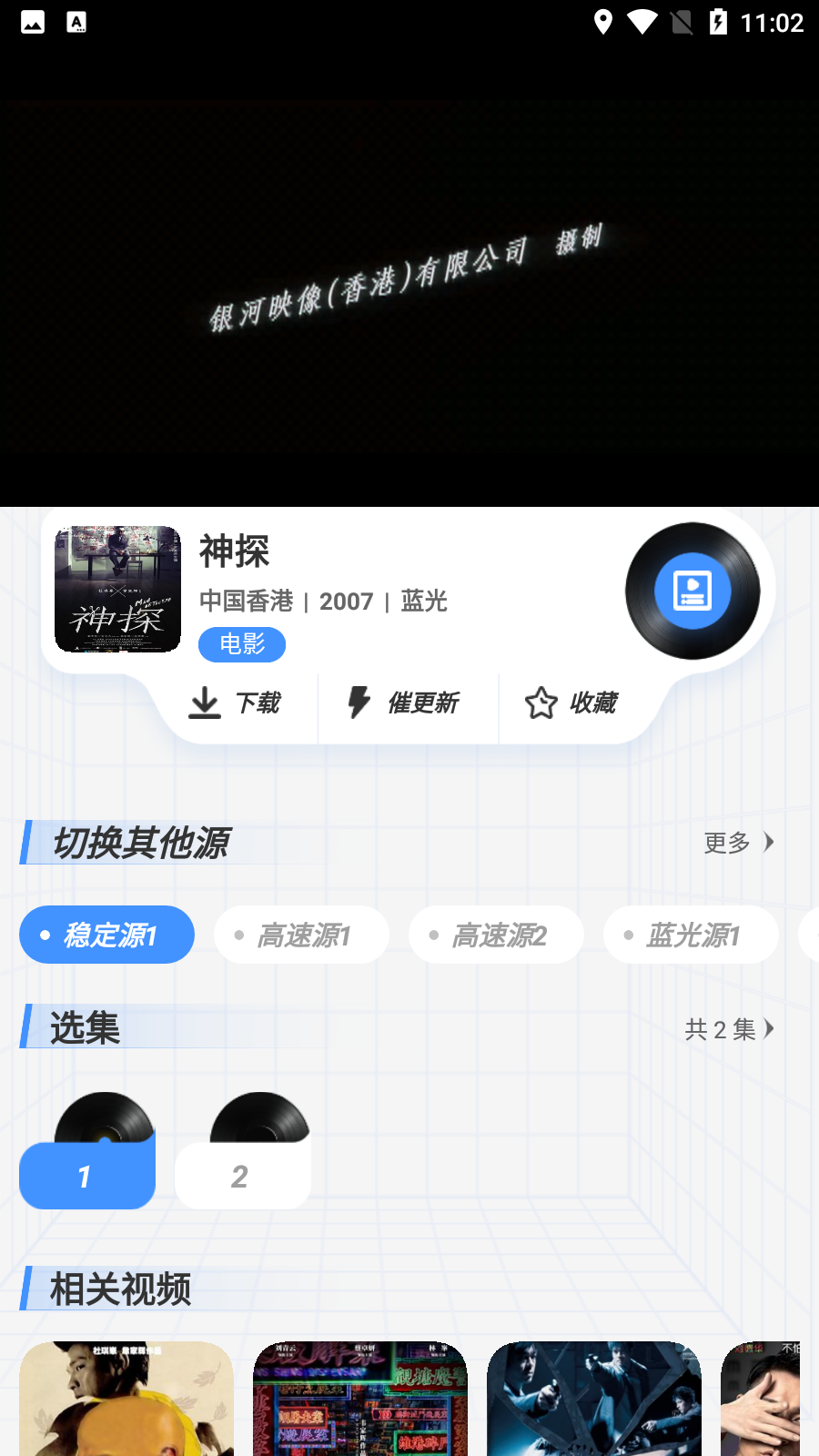Add 神探 to favorites with 收藏
This screenshot has width=819, height=1456.
(571, 703)
